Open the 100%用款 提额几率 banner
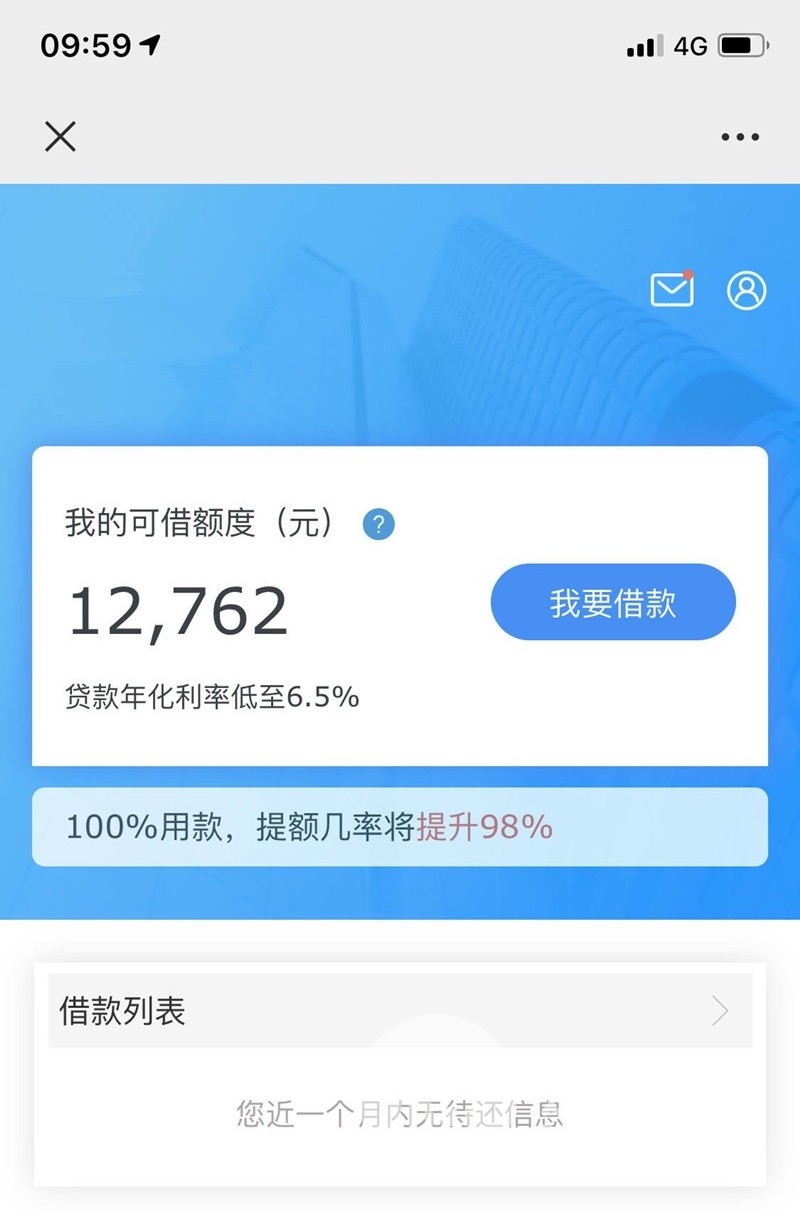800x1212 pixels. (400, 827)
